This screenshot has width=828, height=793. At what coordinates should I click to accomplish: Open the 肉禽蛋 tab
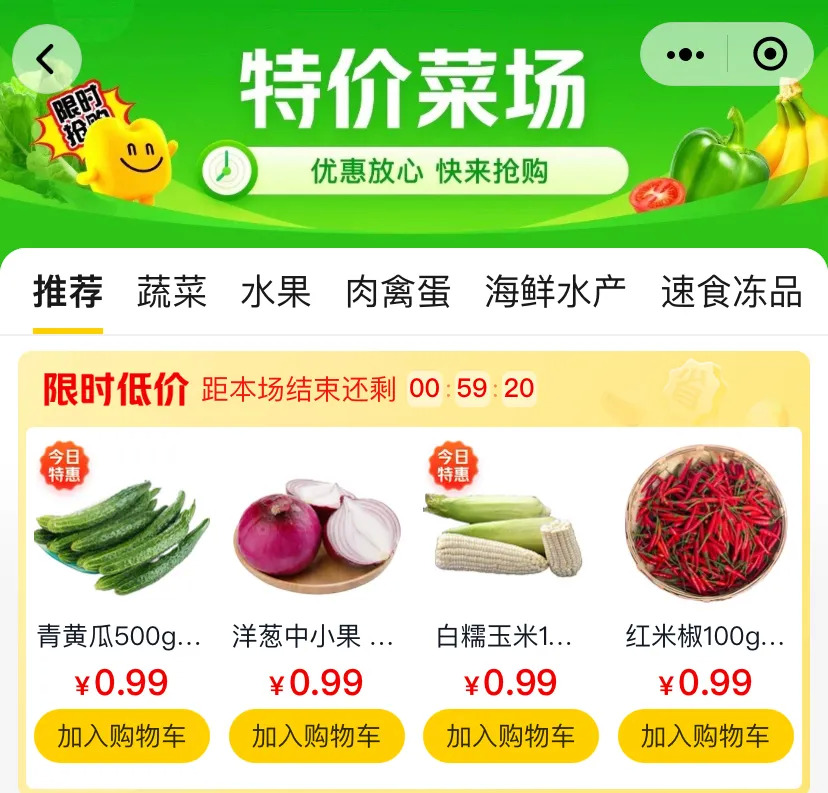click(x=398, y=293)
